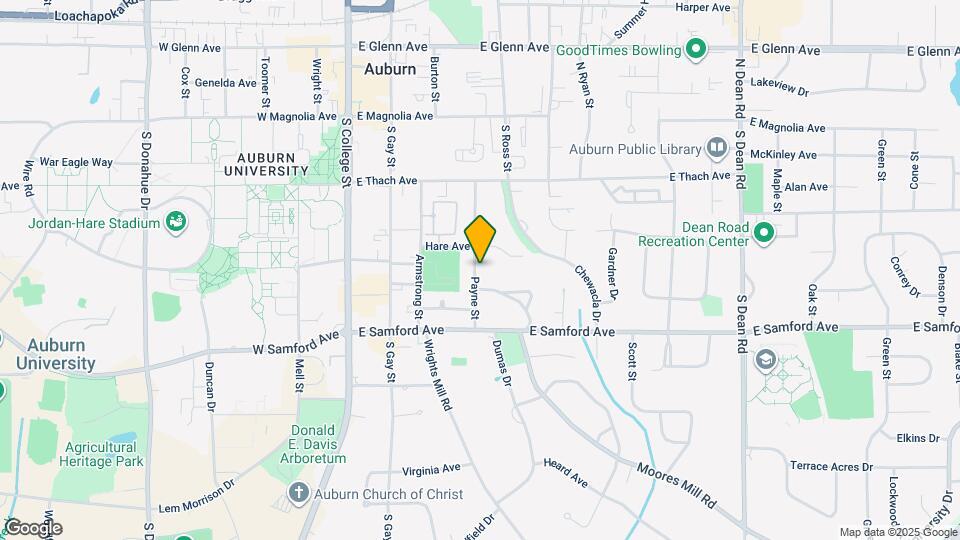The height and width of the screenshot is (540, 960).
Task: Tap the Jordan-Hare Stadium marker
Action: tap(176, 223)
